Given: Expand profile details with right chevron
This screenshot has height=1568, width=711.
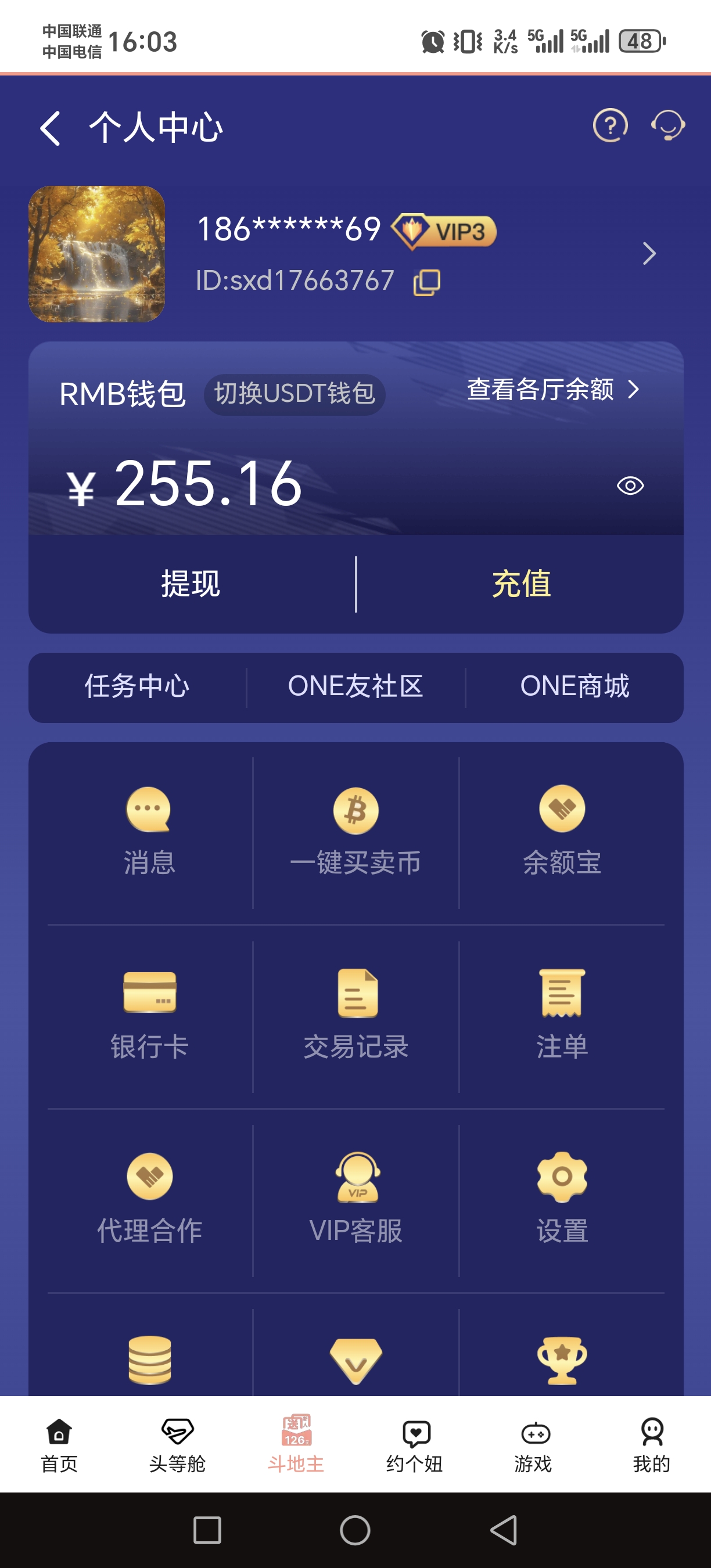Looking at the screenshot, I should pyautogui.click(x=648, y=253).
